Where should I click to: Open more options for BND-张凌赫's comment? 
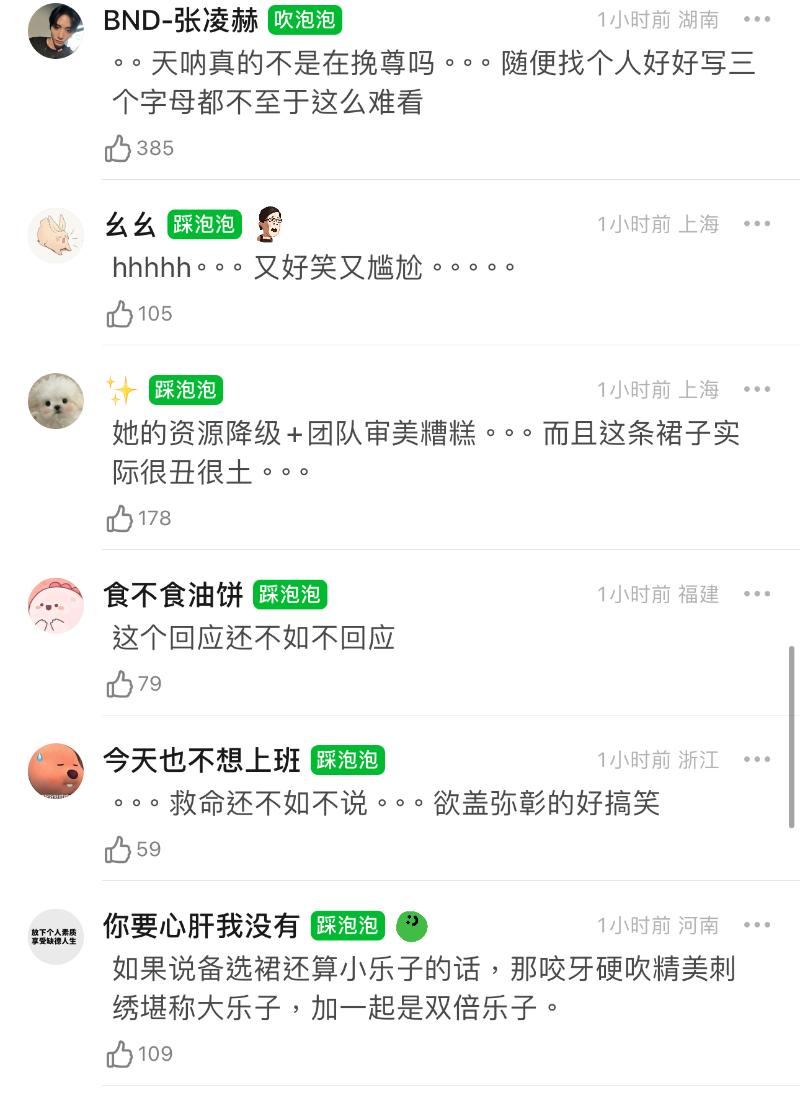point(757,19)
